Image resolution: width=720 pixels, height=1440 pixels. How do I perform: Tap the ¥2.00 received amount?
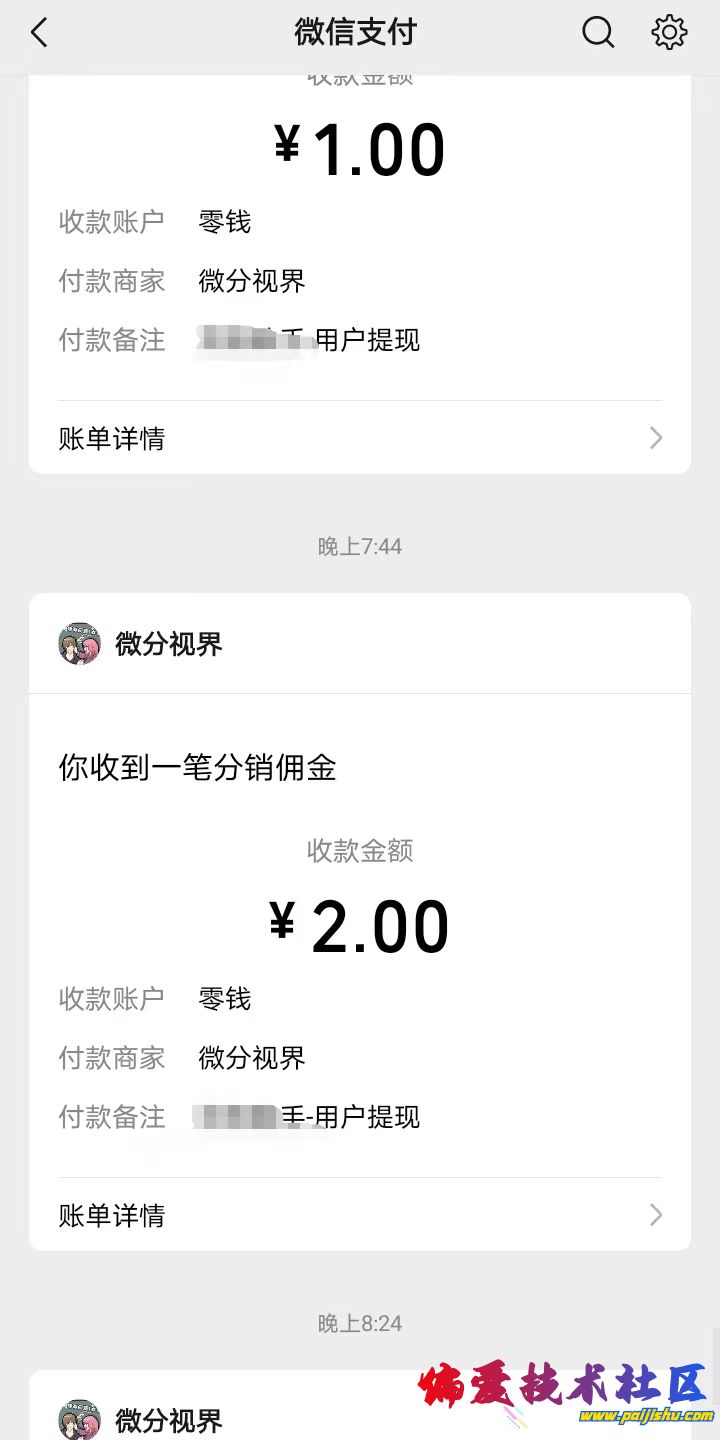point(360,924)
